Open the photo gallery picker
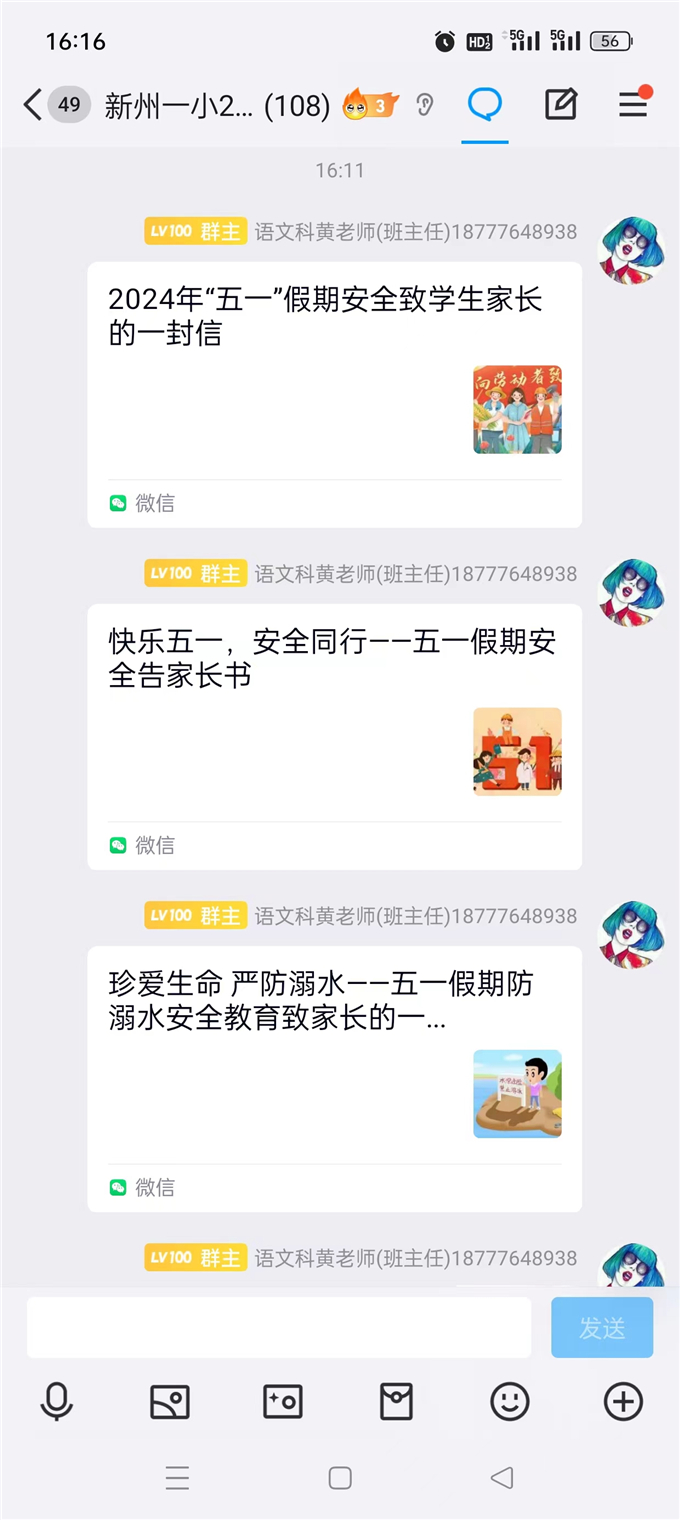 pyautogui.click(x=170, y=1402)
